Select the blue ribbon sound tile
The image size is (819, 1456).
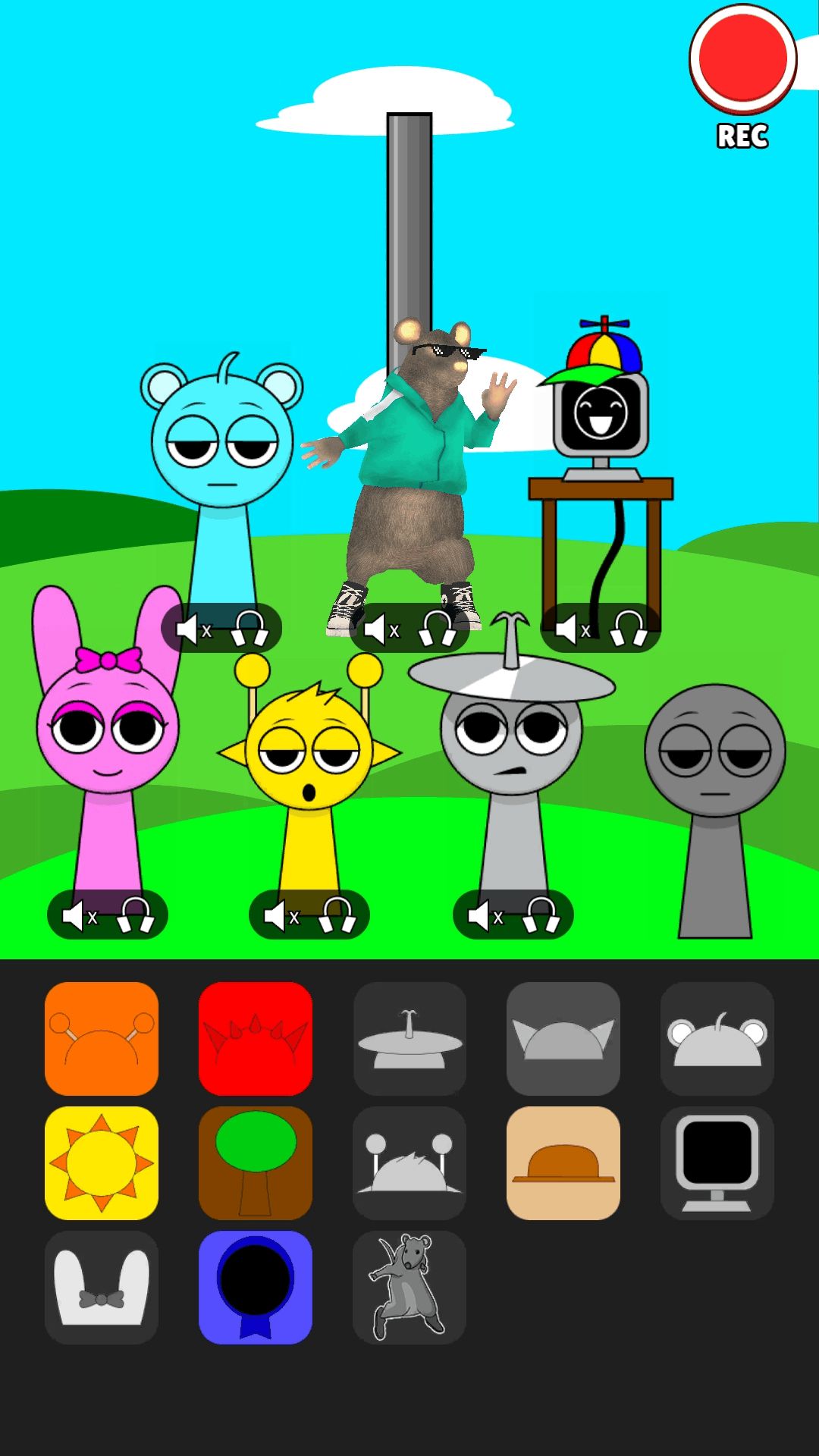(256, 1287)
